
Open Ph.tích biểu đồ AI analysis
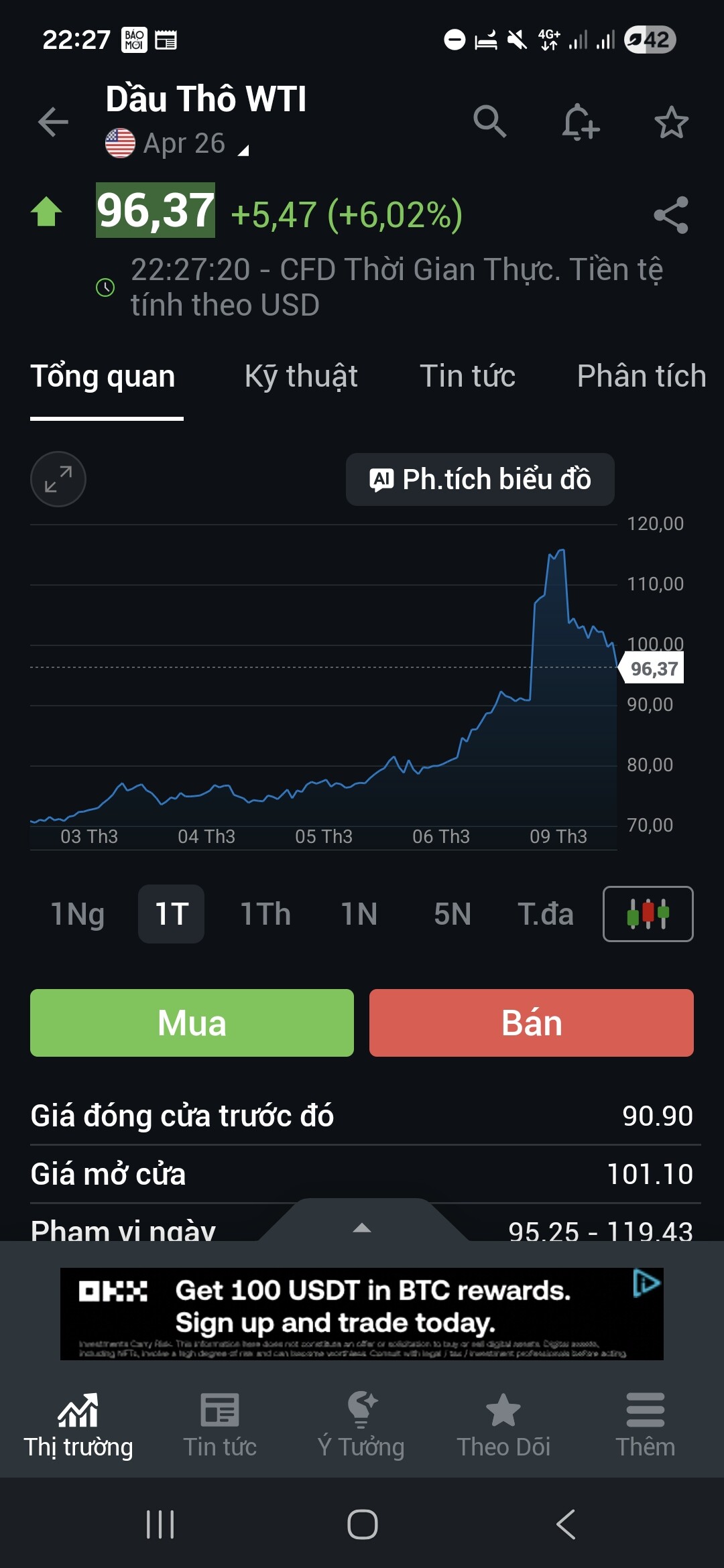coord(480,479)
